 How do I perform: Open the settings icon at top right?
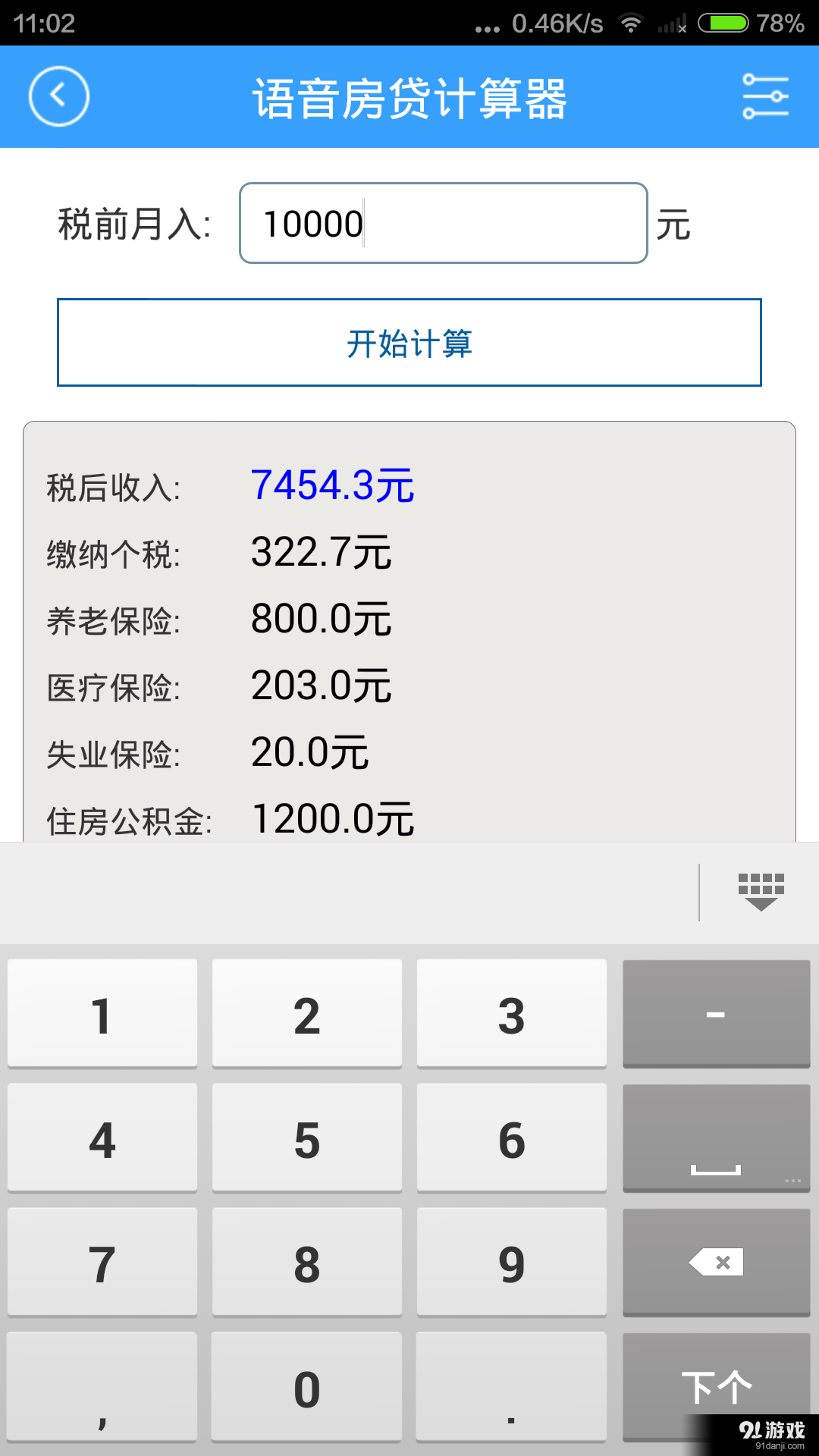(766, 96)
